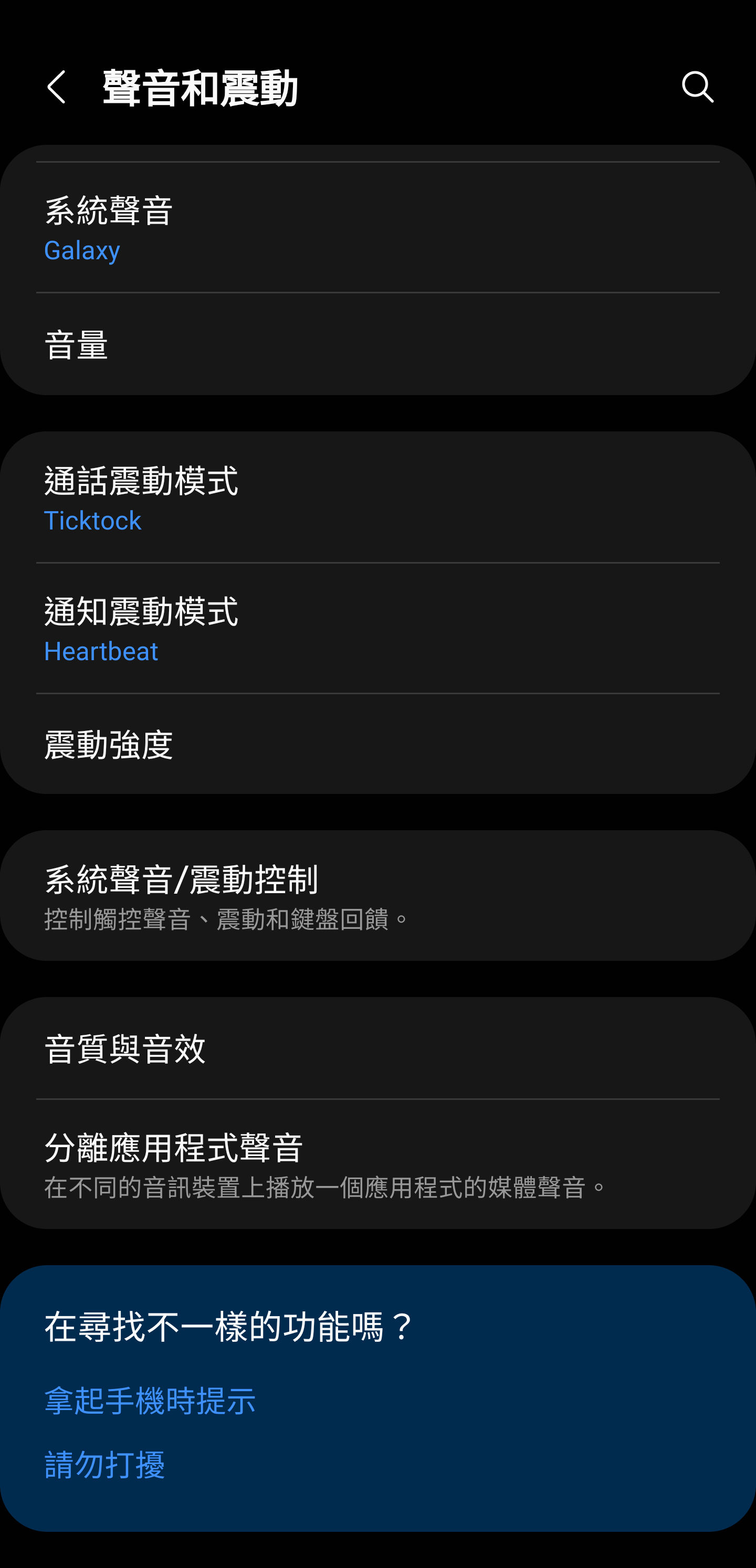Open 音質與音效 settings
The image size is (756, 1568).
pyautogui.click(x=377, y=1048)
